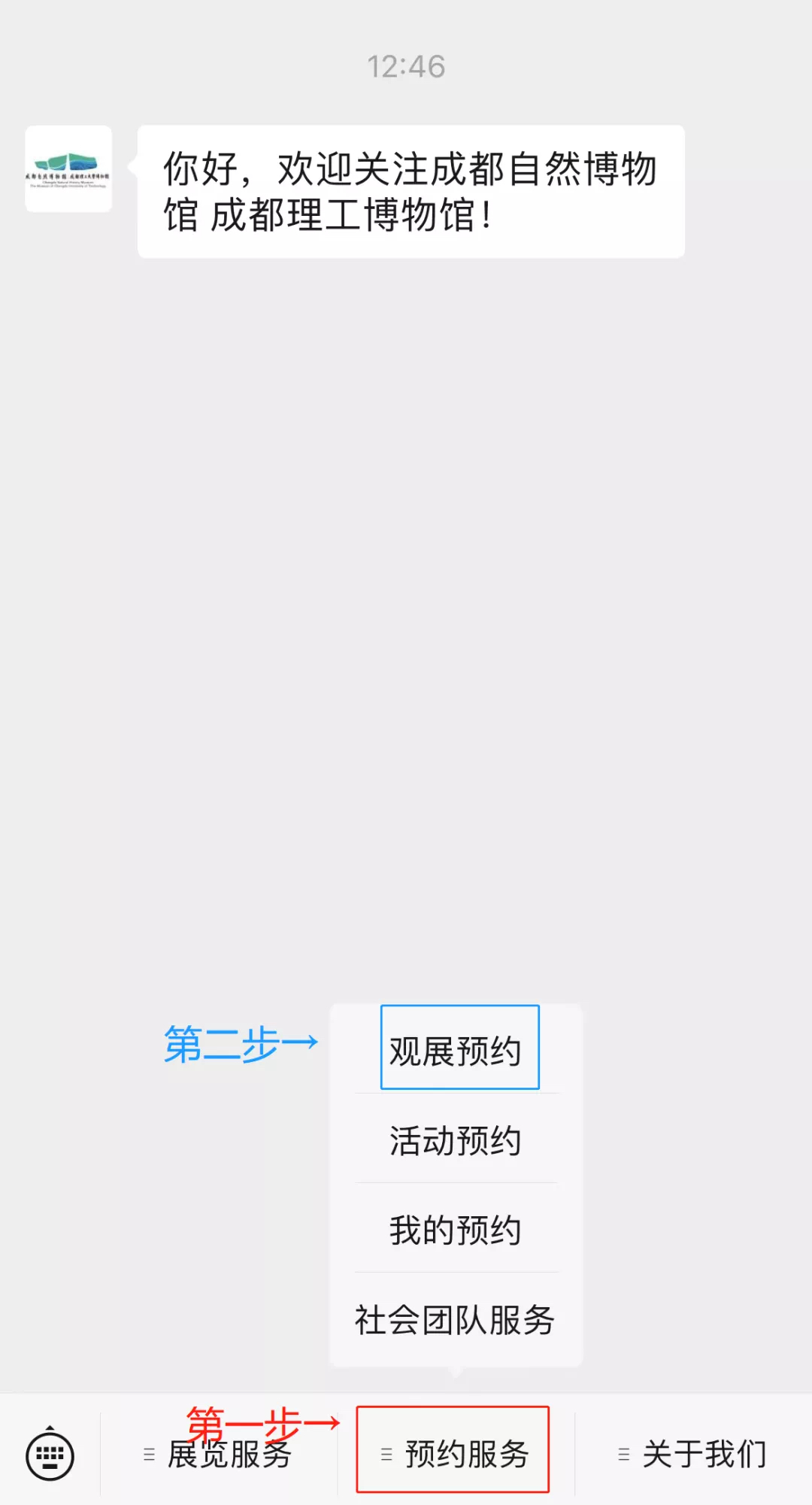
Task: Choose 活动预约 option
Action: (x=456, y=1139)
